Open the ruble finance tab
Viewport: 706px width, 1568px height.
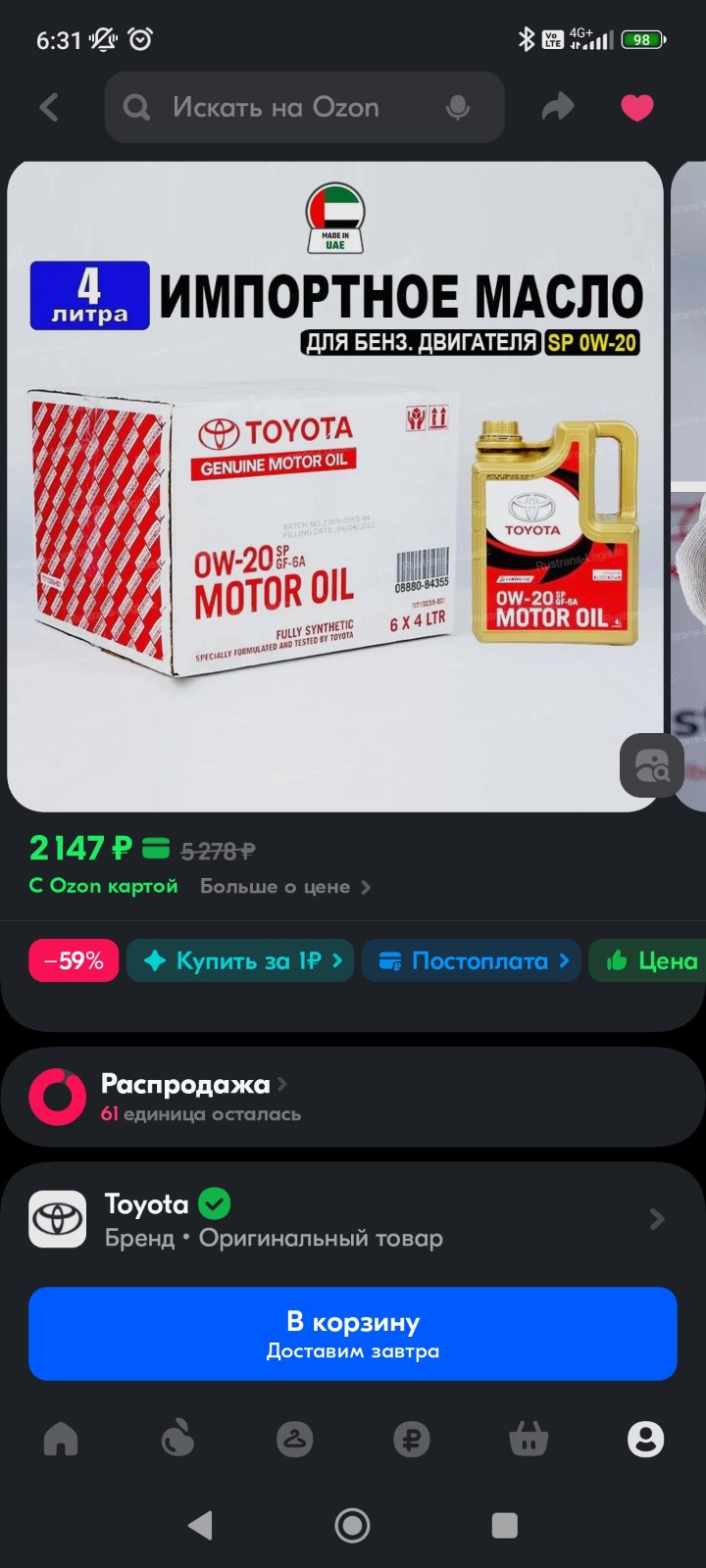(412, 1439)
